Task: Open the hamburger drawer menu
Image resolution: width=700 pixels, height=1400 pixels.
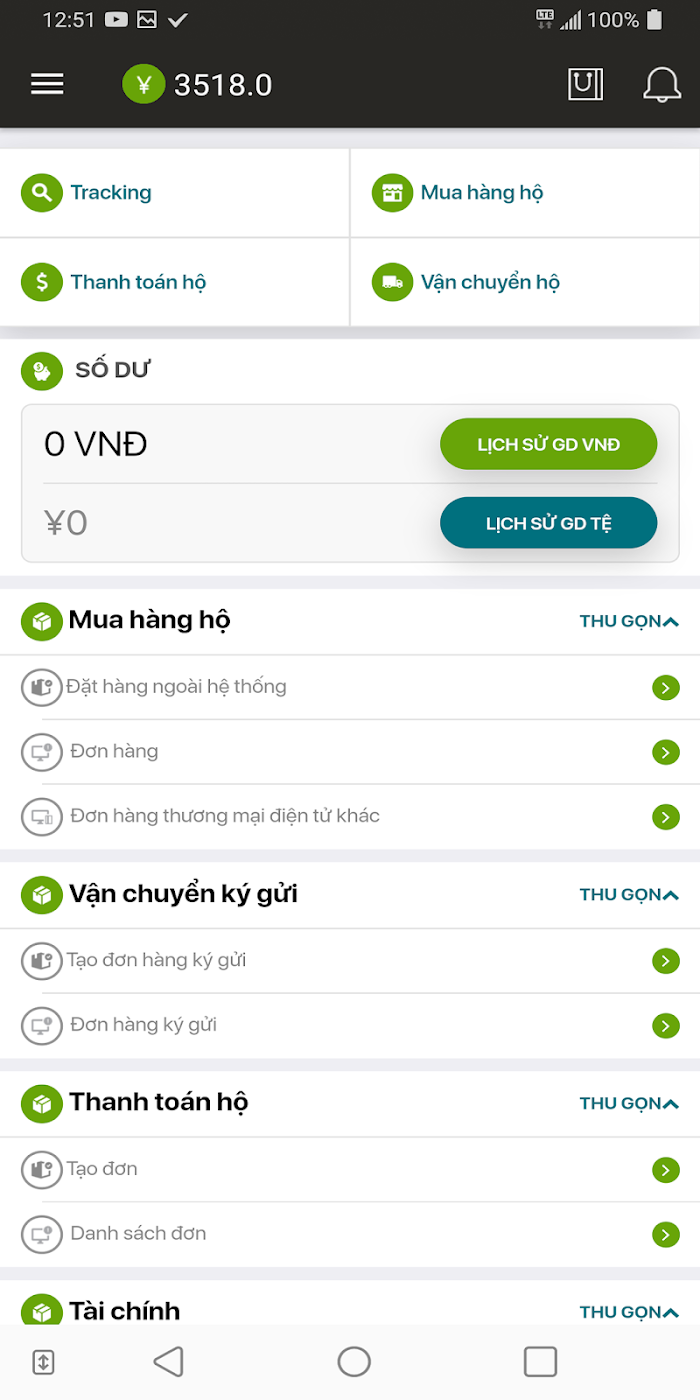Action: click(47, 85)
